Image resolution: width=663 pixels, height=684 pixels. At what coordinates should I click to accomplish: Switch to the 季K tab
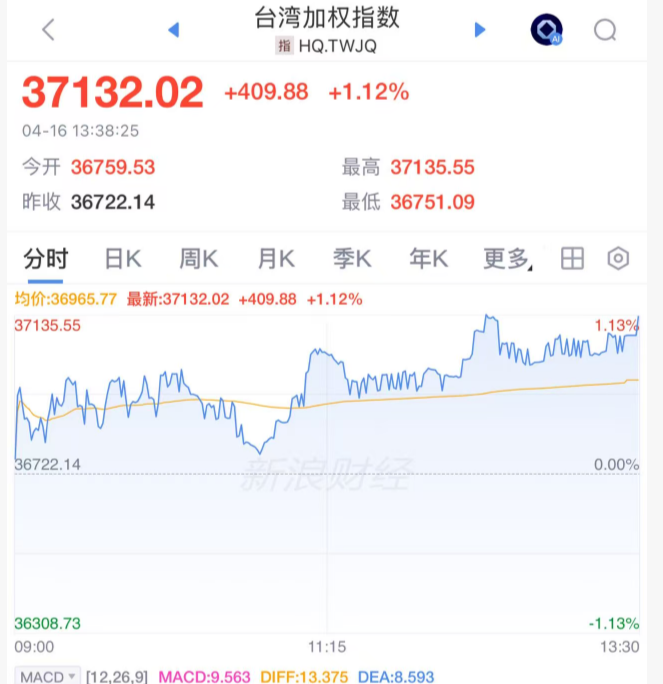352,259
